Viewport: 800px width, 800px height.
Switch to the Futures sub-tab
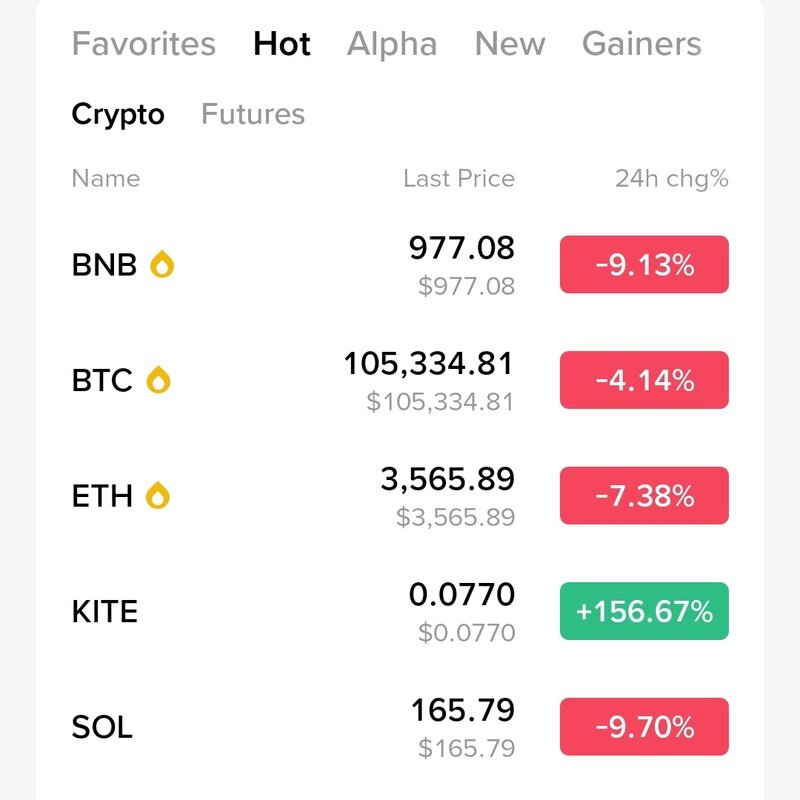pos(253,115)
